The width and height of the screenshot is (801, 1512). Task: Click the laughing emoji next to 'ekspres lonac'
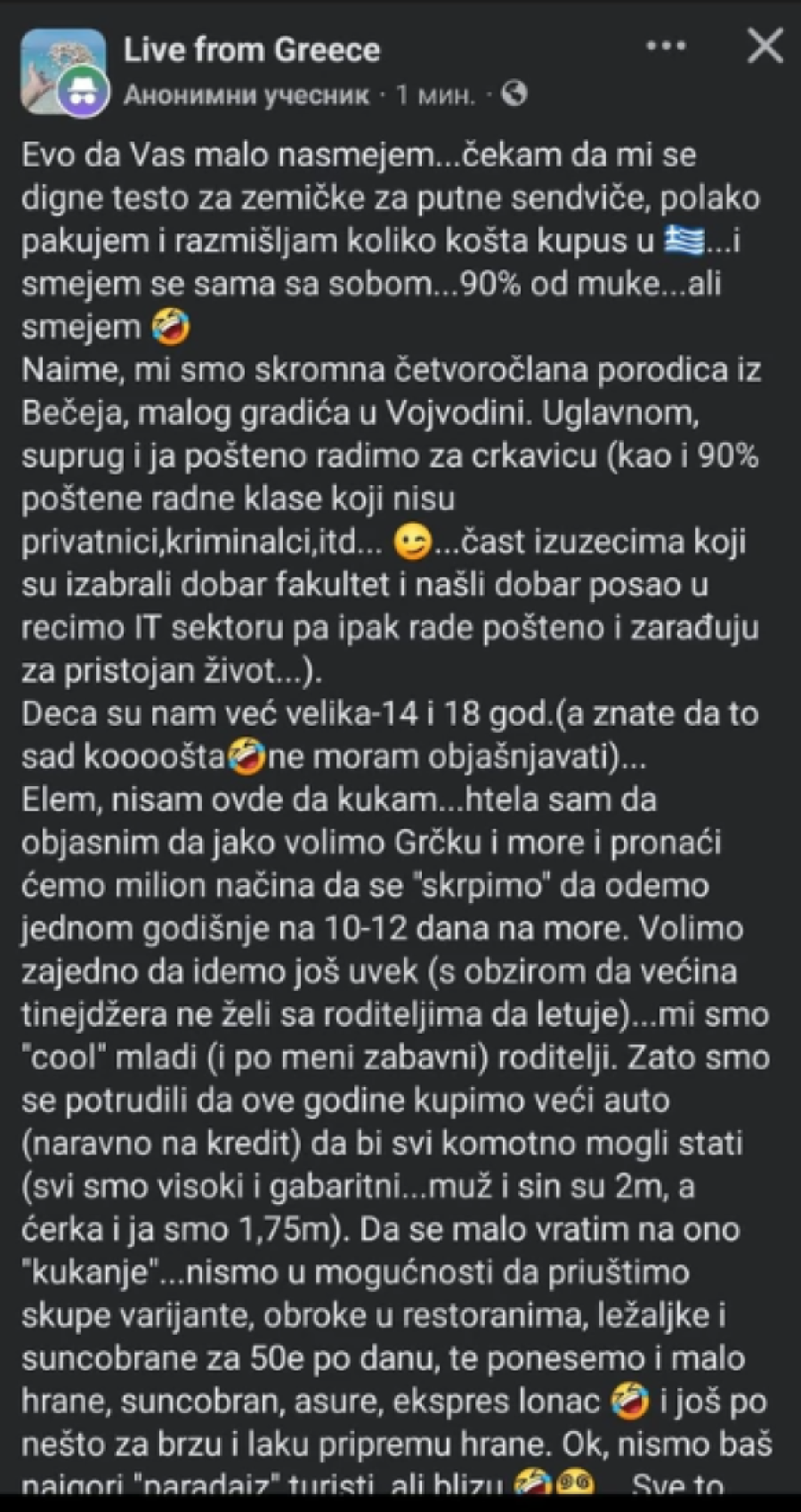coord(627,1400)
